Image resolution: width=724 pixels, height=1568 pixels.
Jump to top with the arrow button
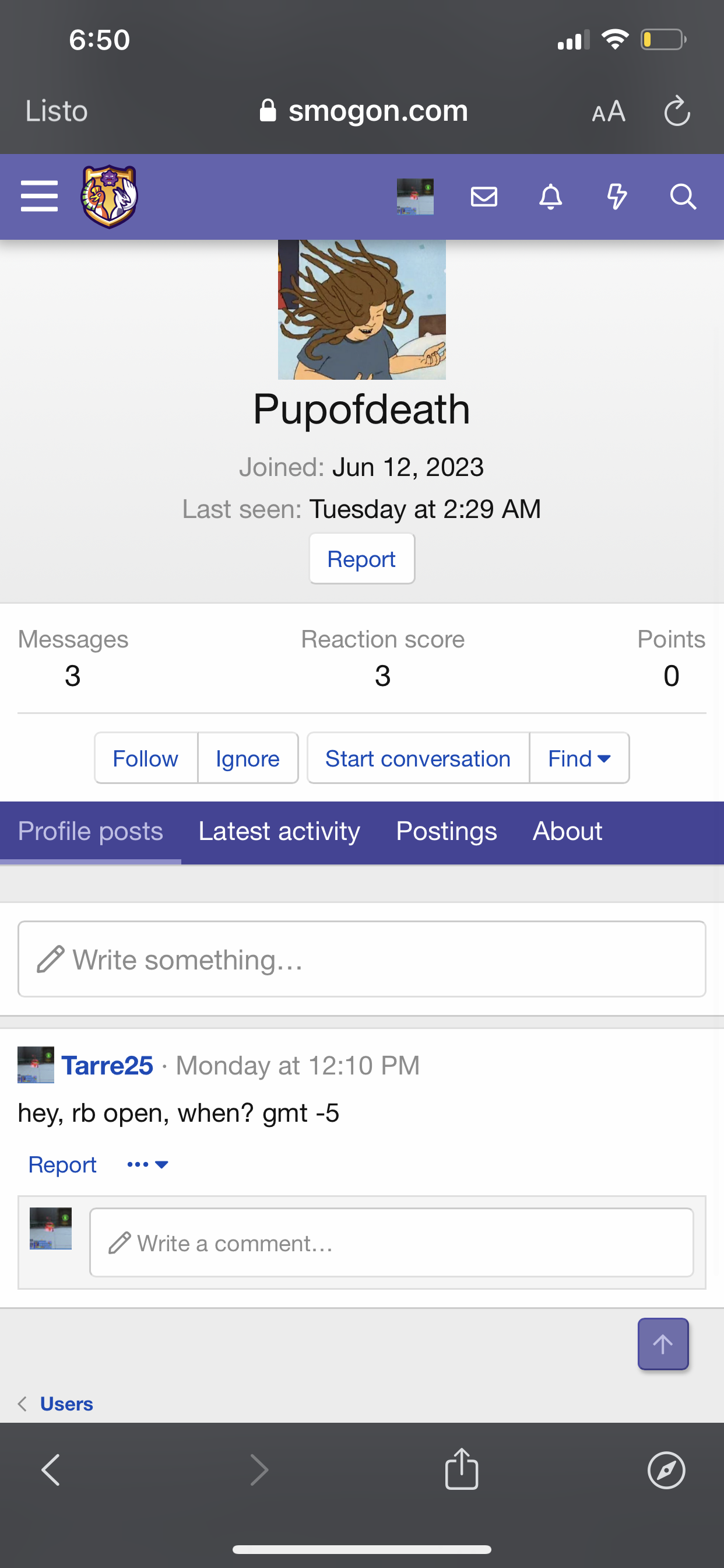tap(663, 1344)
